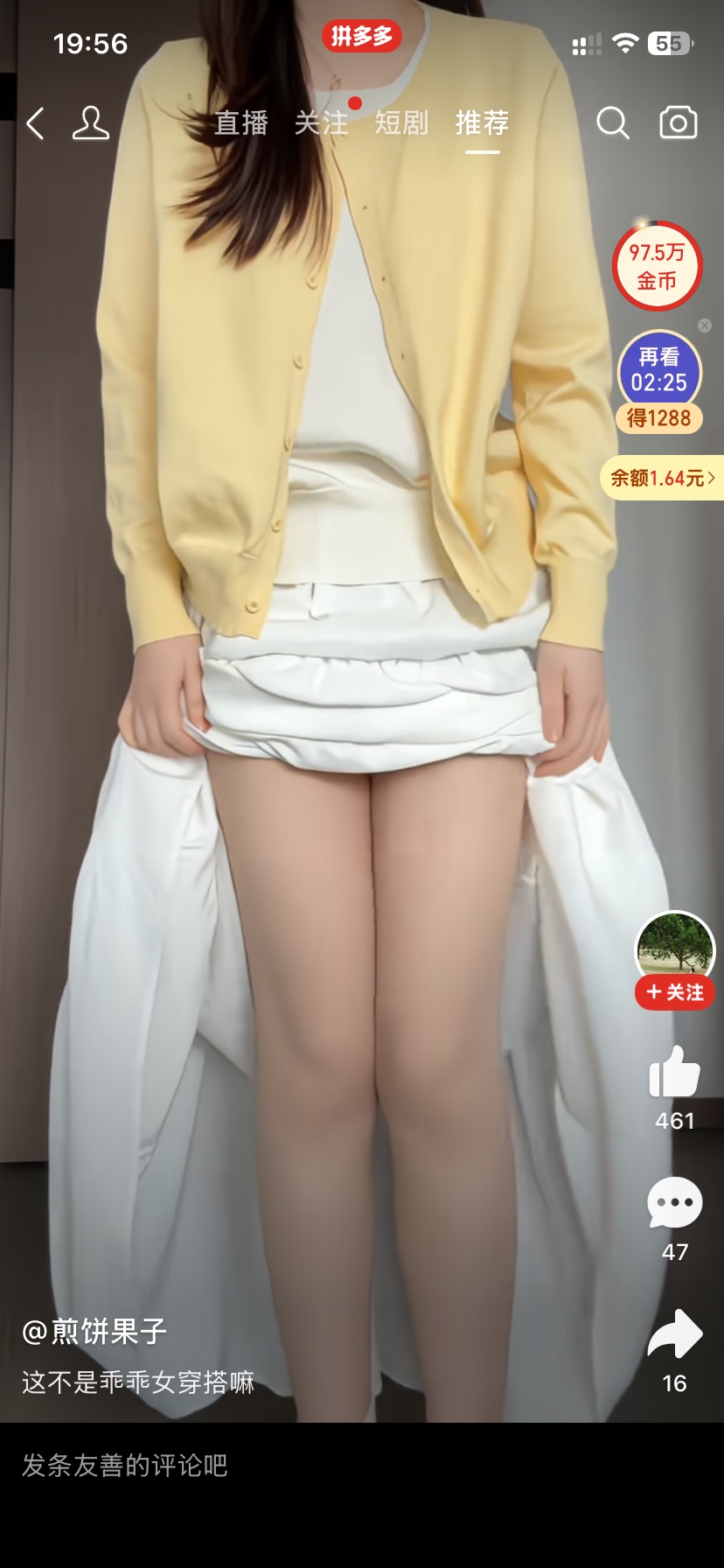Image resolution: width=724 pixels, height=1568 pixels.
Task: Dismiss the reward timer with its close icon
Action: (x=705, y=325)
